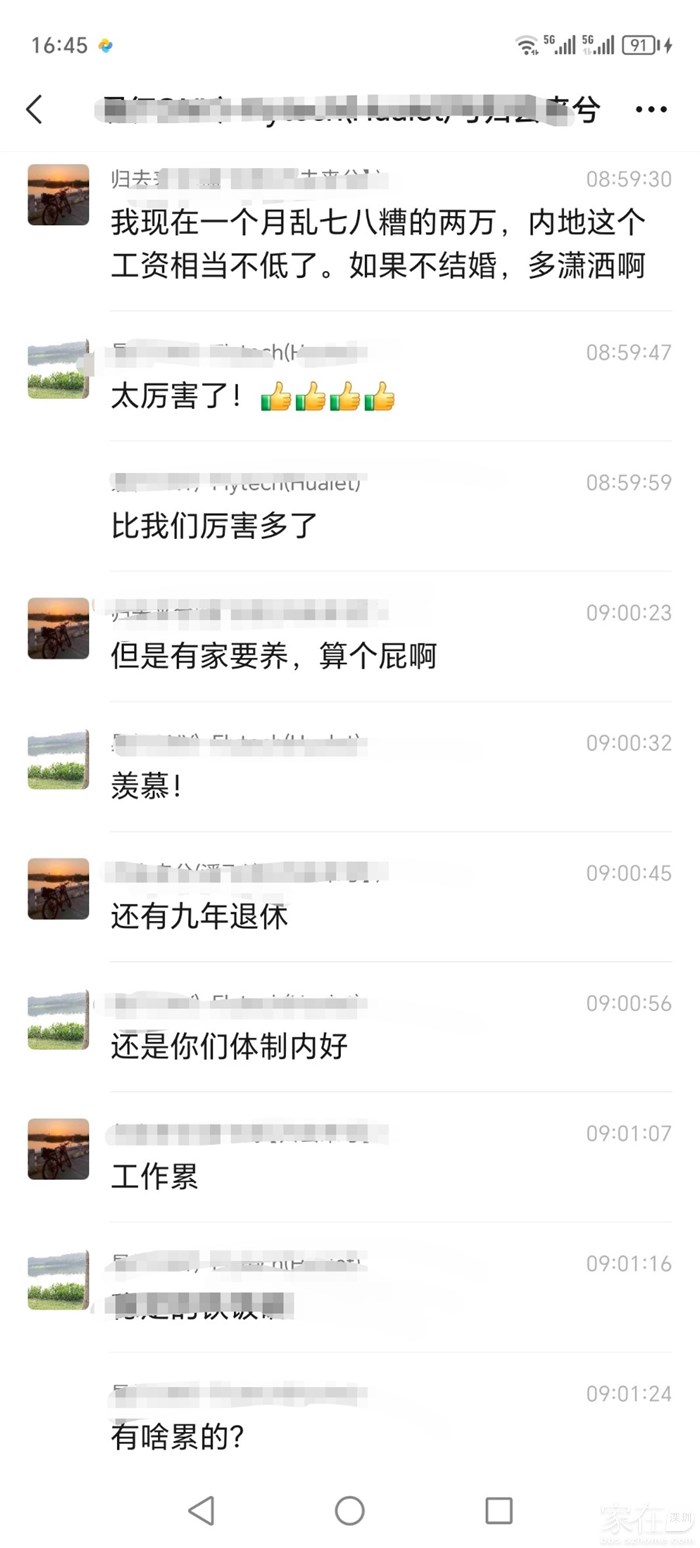Open recent apps from navigation bar
Screen dimensions: 700x1548
click(x=498, y=1510)
